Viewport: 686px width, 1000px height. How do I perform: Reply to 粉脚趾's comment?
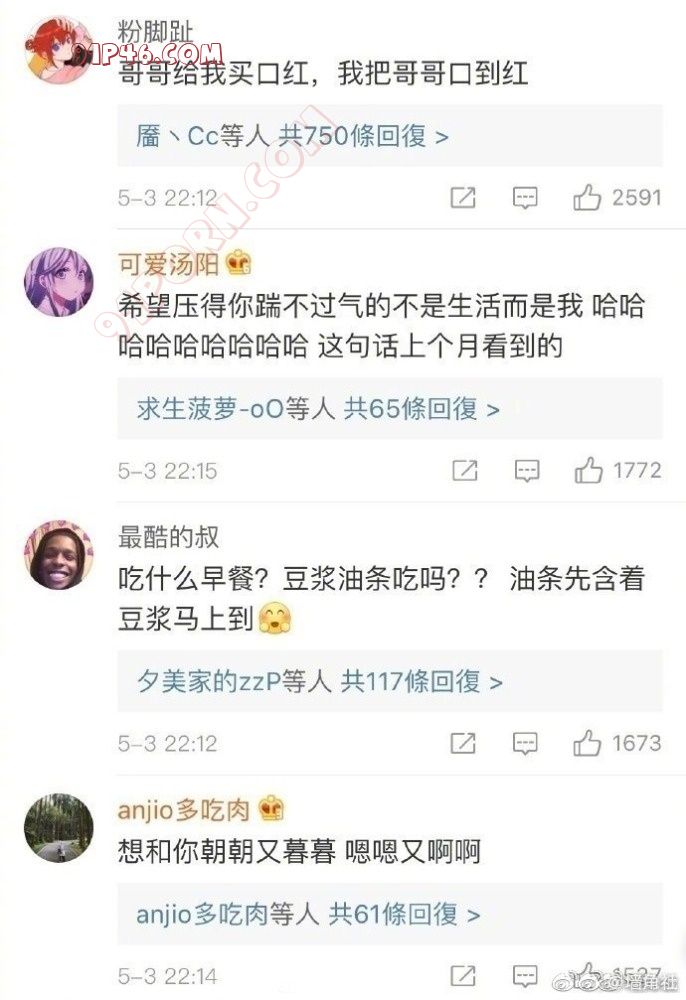tap(526, 198)
